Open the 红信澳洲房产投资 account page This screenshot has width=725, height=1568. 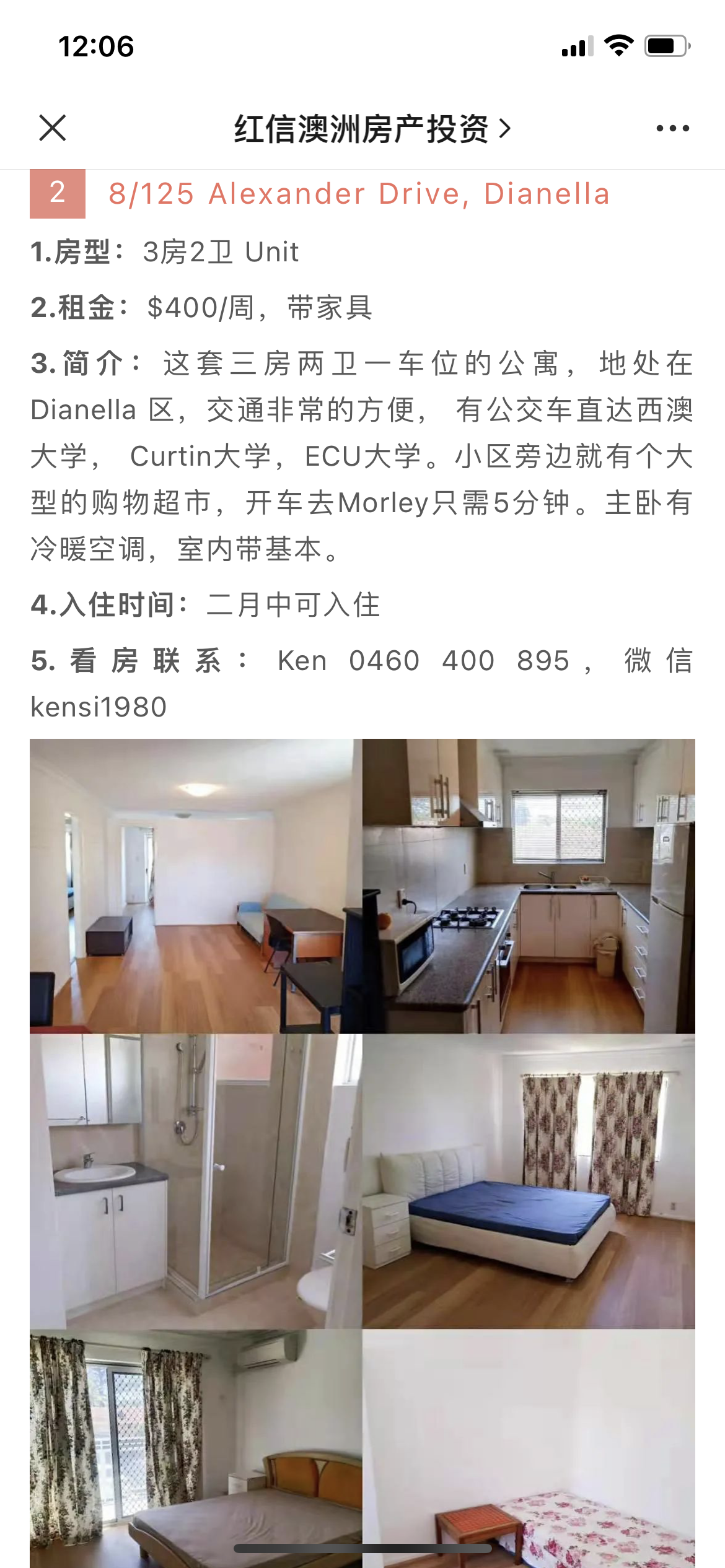(x=372, y=129)
